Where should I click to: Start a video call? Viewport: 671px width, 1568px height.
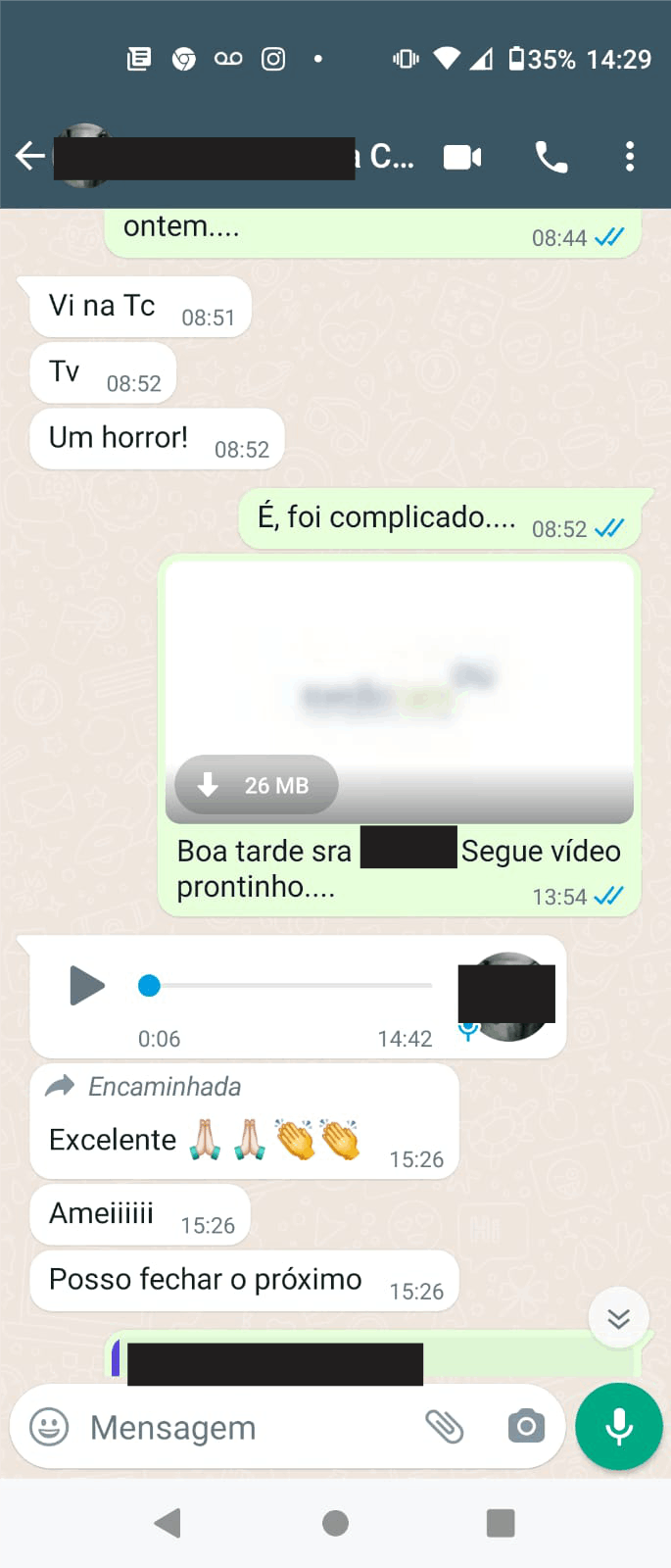click(x=462, y=157)
